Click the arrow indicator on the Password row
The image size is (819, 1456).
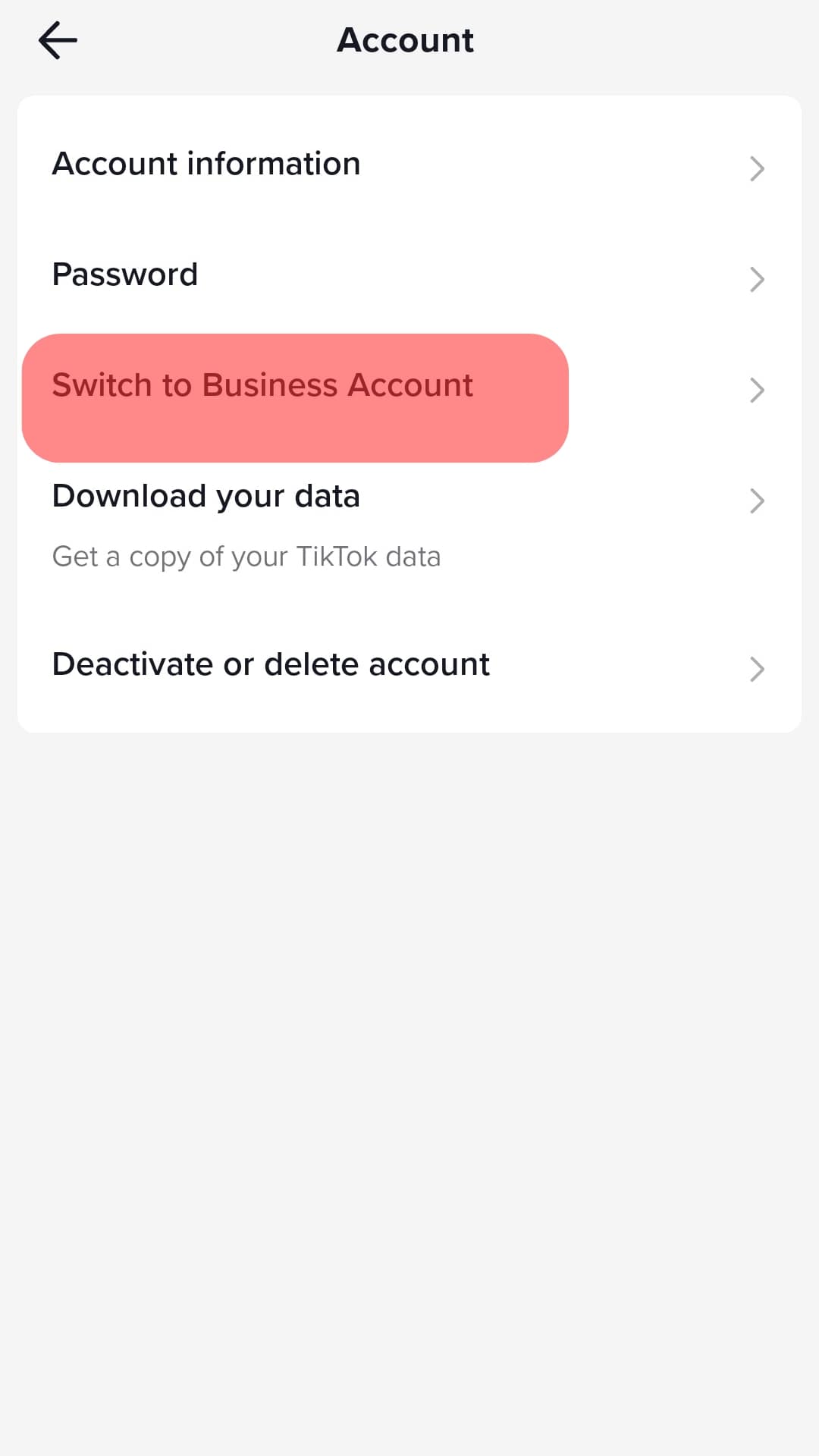point(757,279)
